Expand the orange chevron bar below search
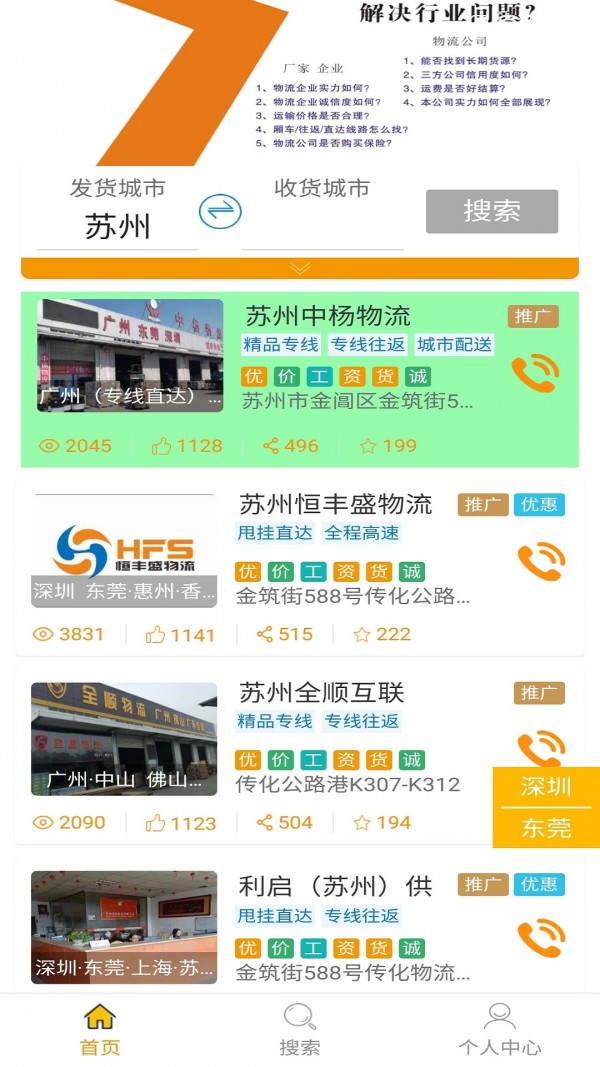Viewport: 600px width, 1067px height. pyautogui.click(x=300, y=268)
